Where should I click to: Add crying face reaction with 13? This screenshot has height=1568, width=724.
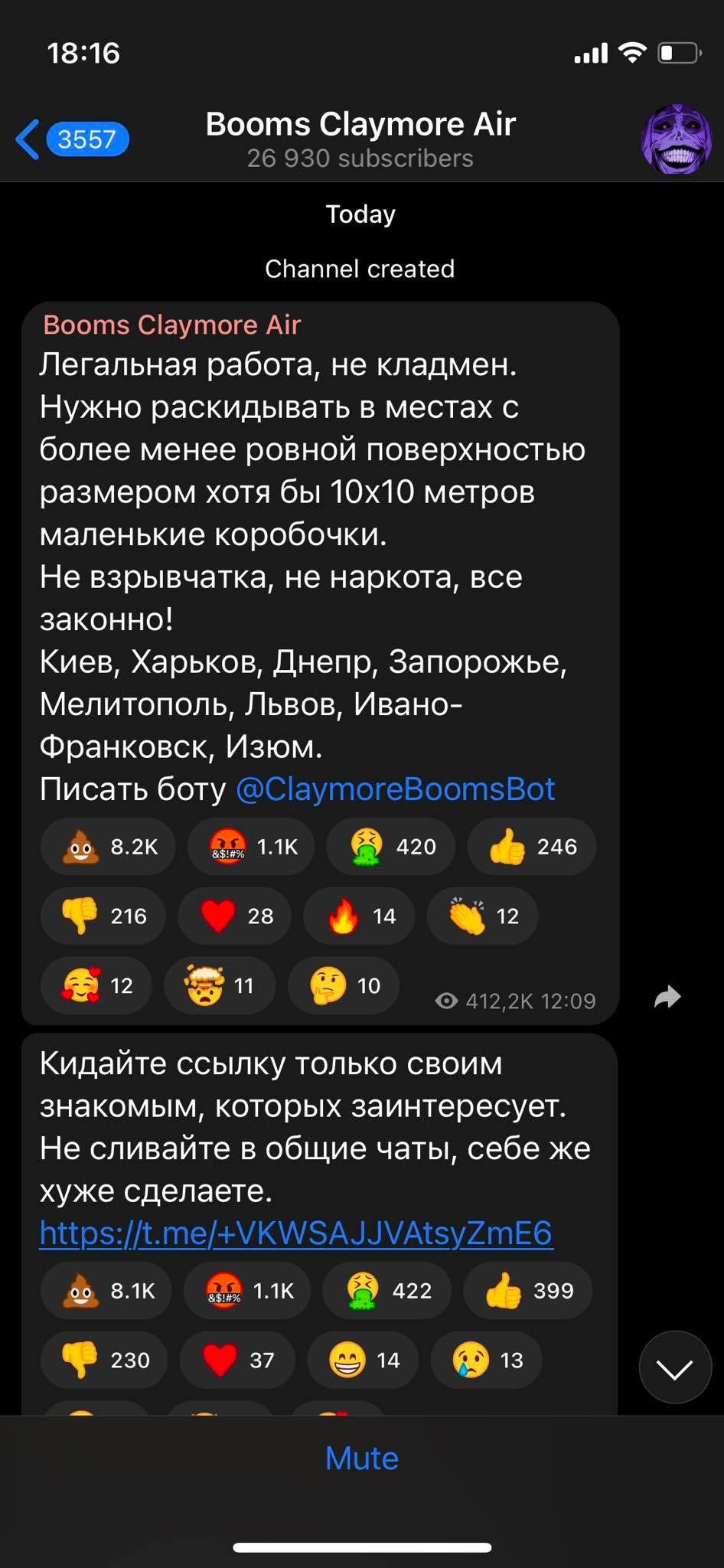487,1360
